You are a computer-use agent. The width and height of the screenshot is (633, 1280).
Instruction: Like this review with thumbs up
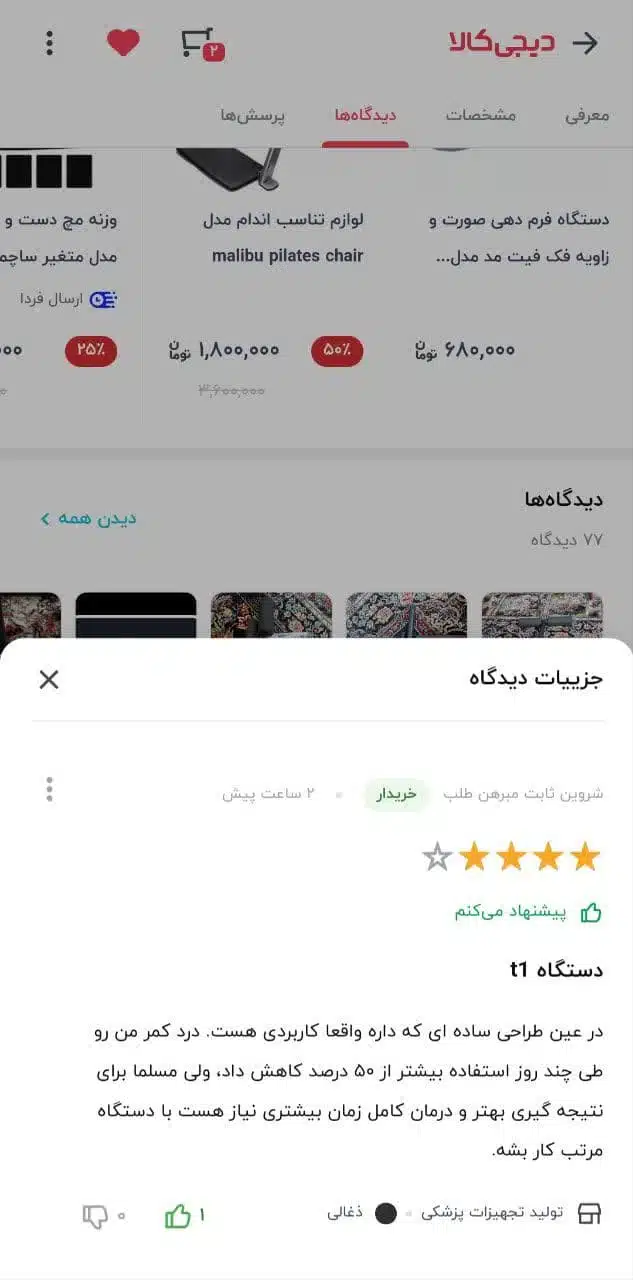[x=178, y=1216]
